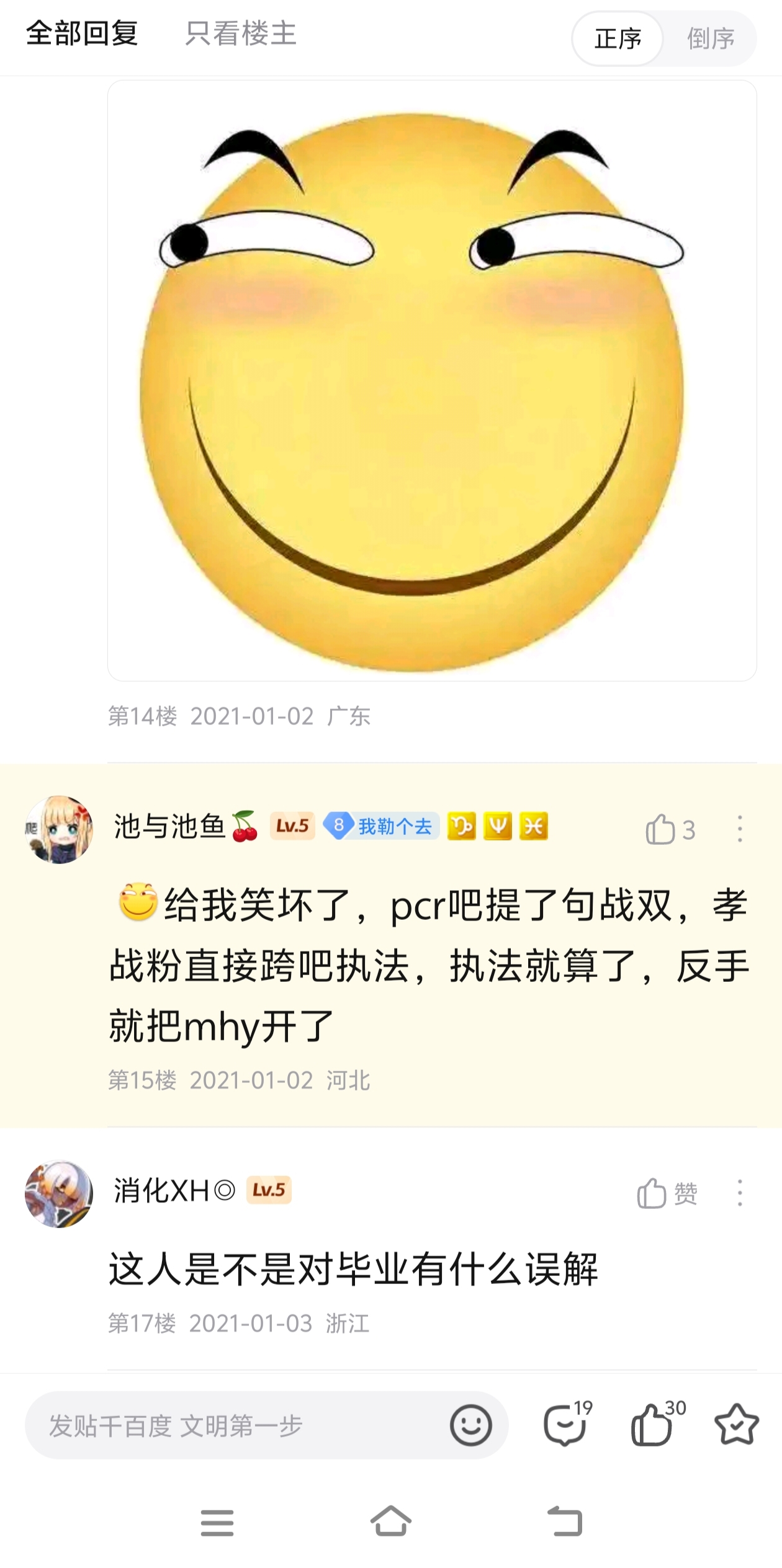
Task: Switch to the 只看楼主 tab
Action: coord(241,34)
